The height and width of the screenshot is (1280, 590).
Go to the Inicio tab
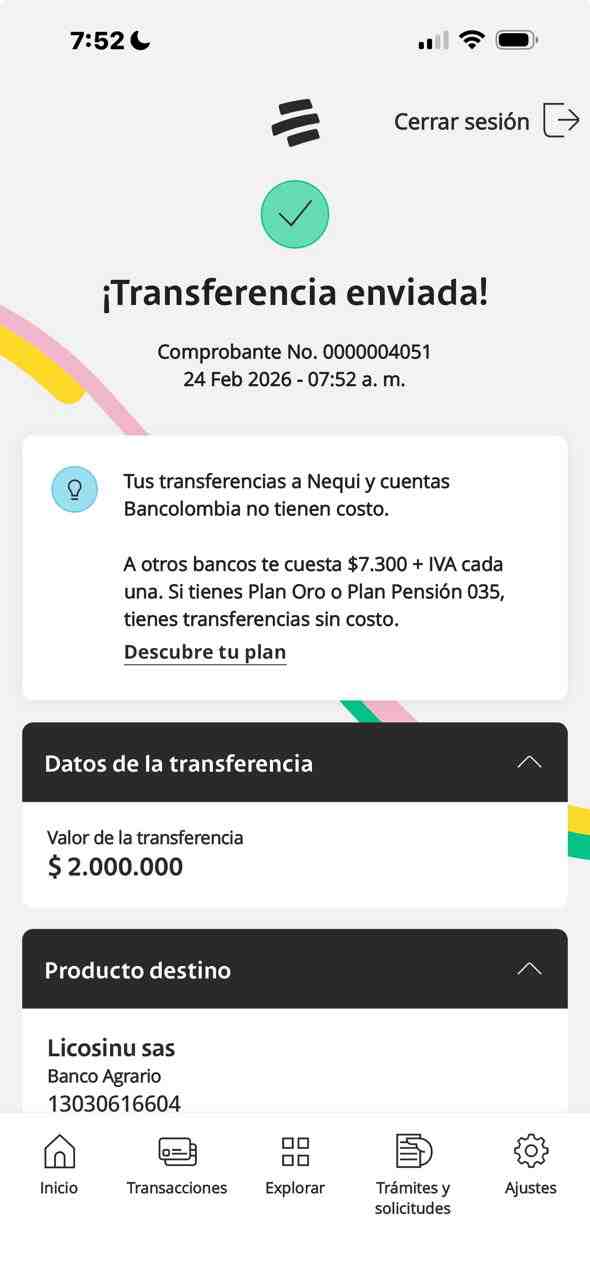click(59, 1166)
